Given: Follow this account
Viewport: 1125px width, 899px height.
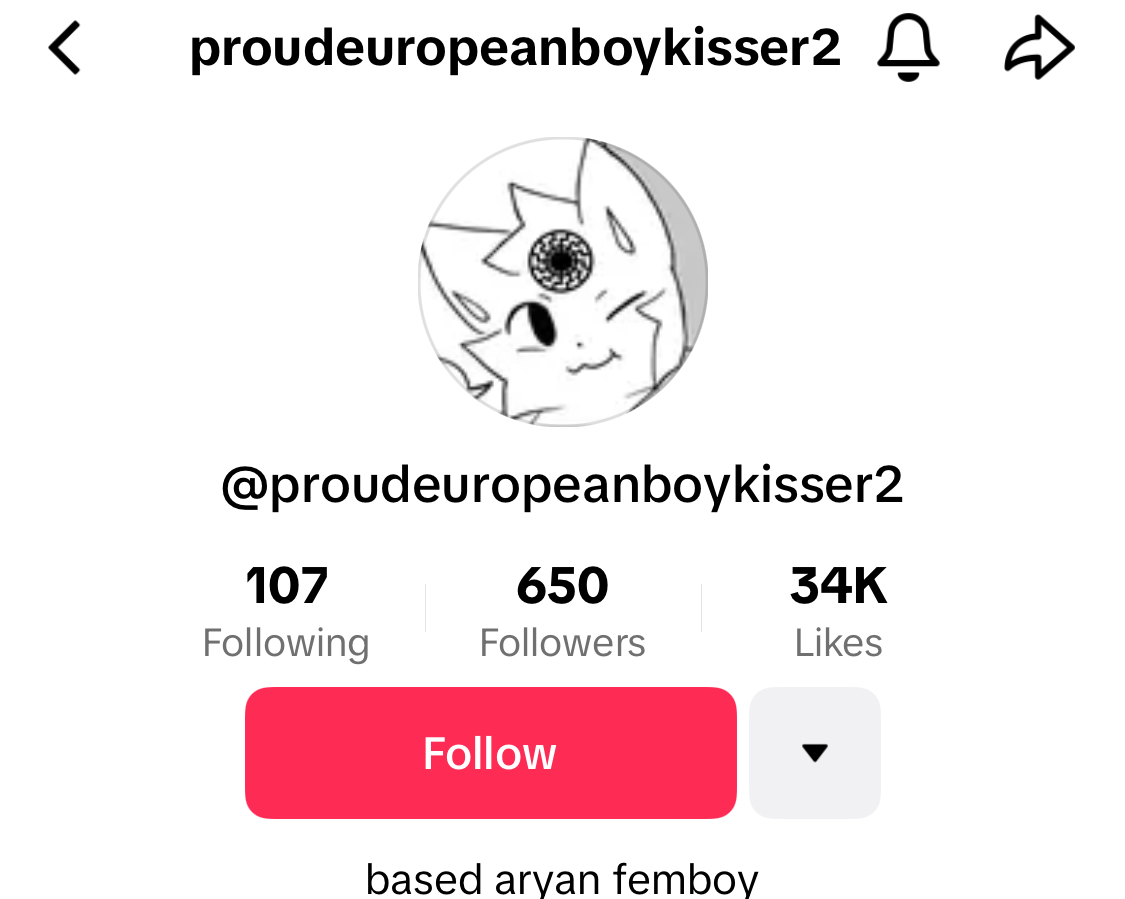Looking at the screenshot, I should tap(490, 753).
